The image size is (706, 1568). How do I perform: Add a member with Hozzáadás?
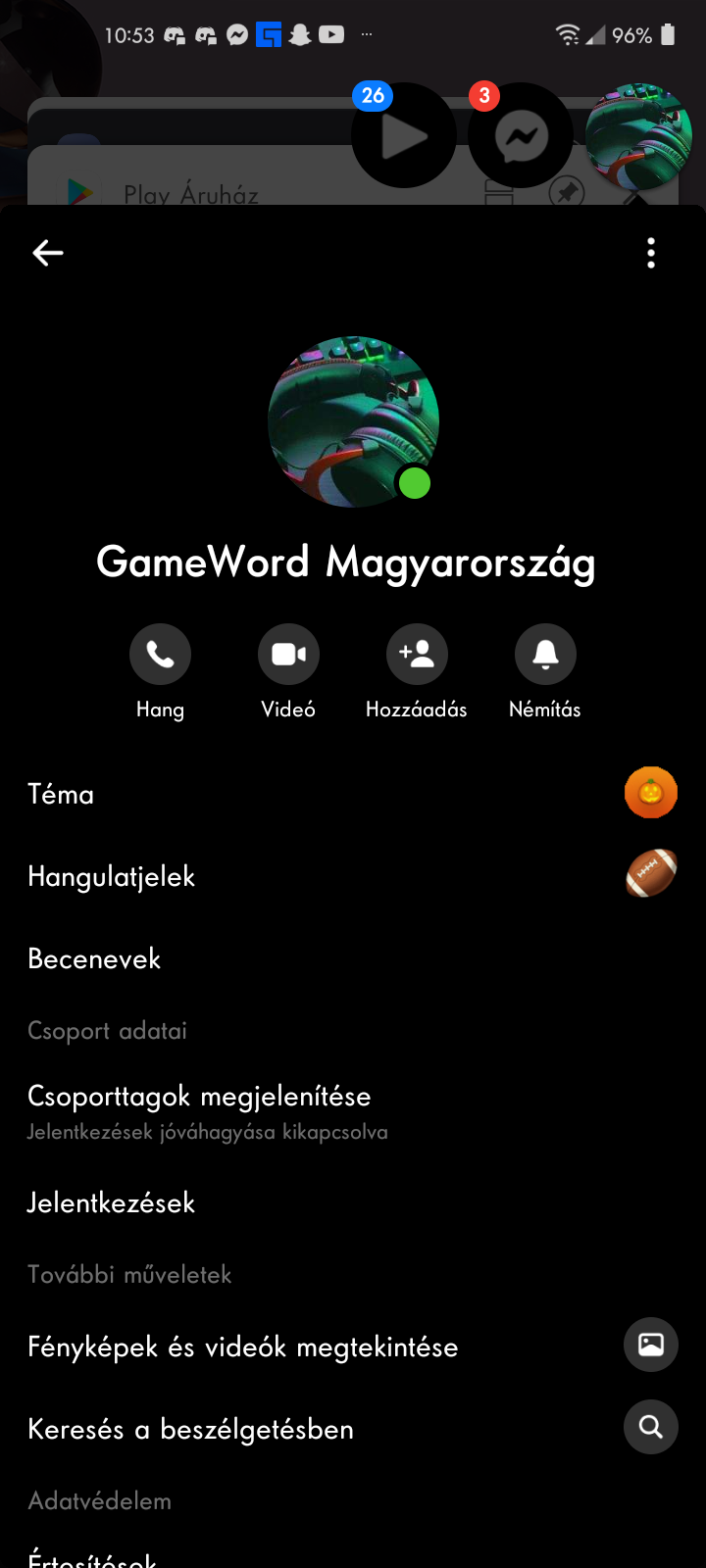[x=417, y=655]
